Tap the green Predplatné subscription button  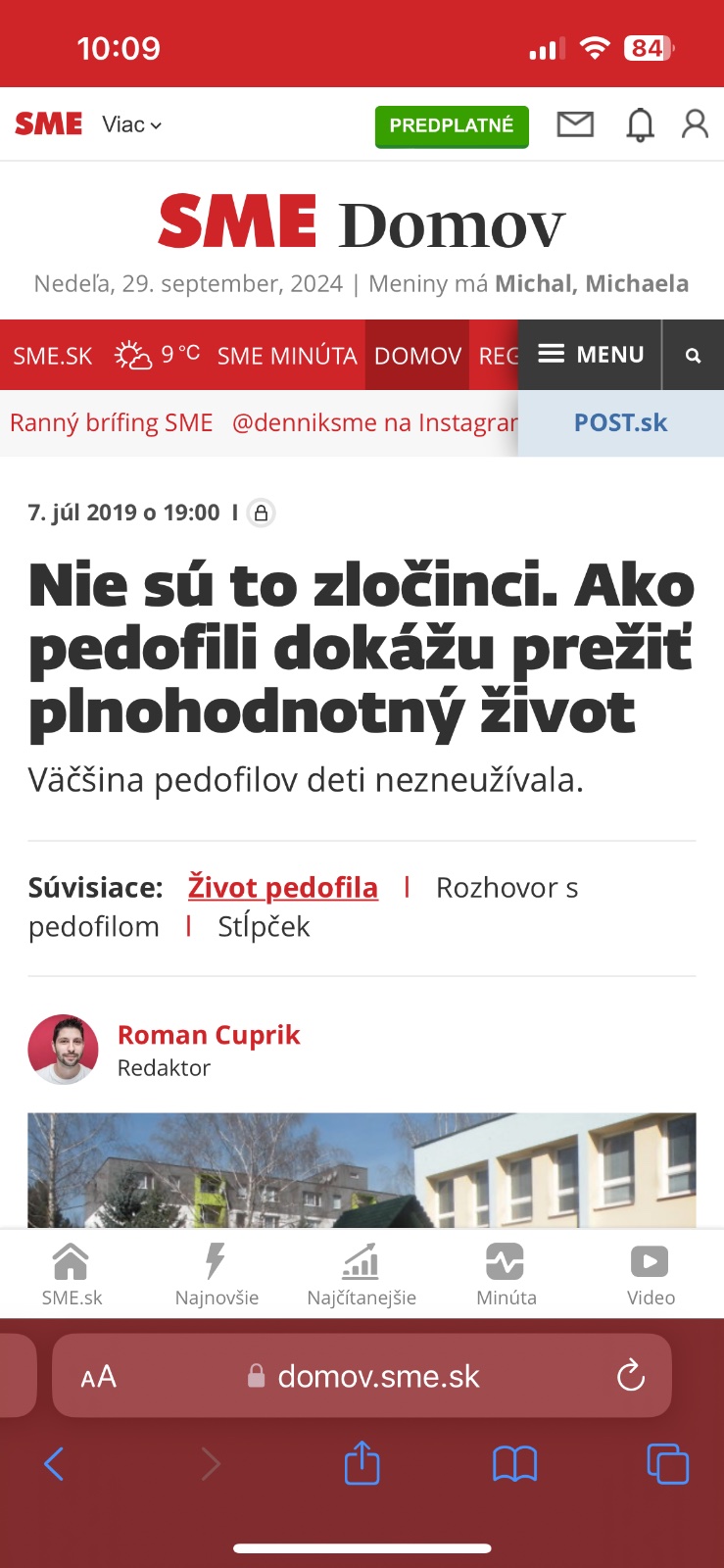452,126
